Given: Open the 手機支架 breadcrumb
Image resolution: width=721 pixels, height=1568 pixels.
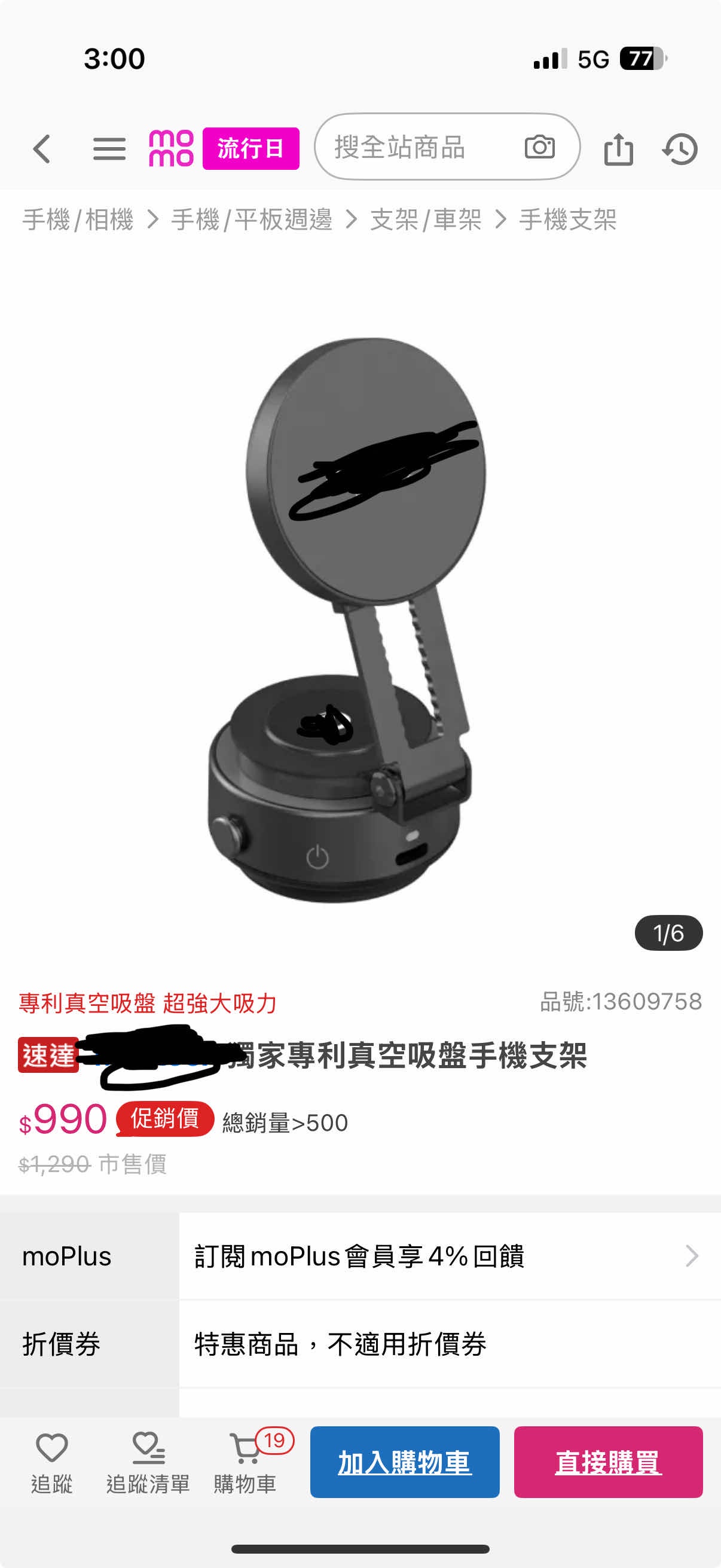Looking at the screenshot, I should (567, 219).
